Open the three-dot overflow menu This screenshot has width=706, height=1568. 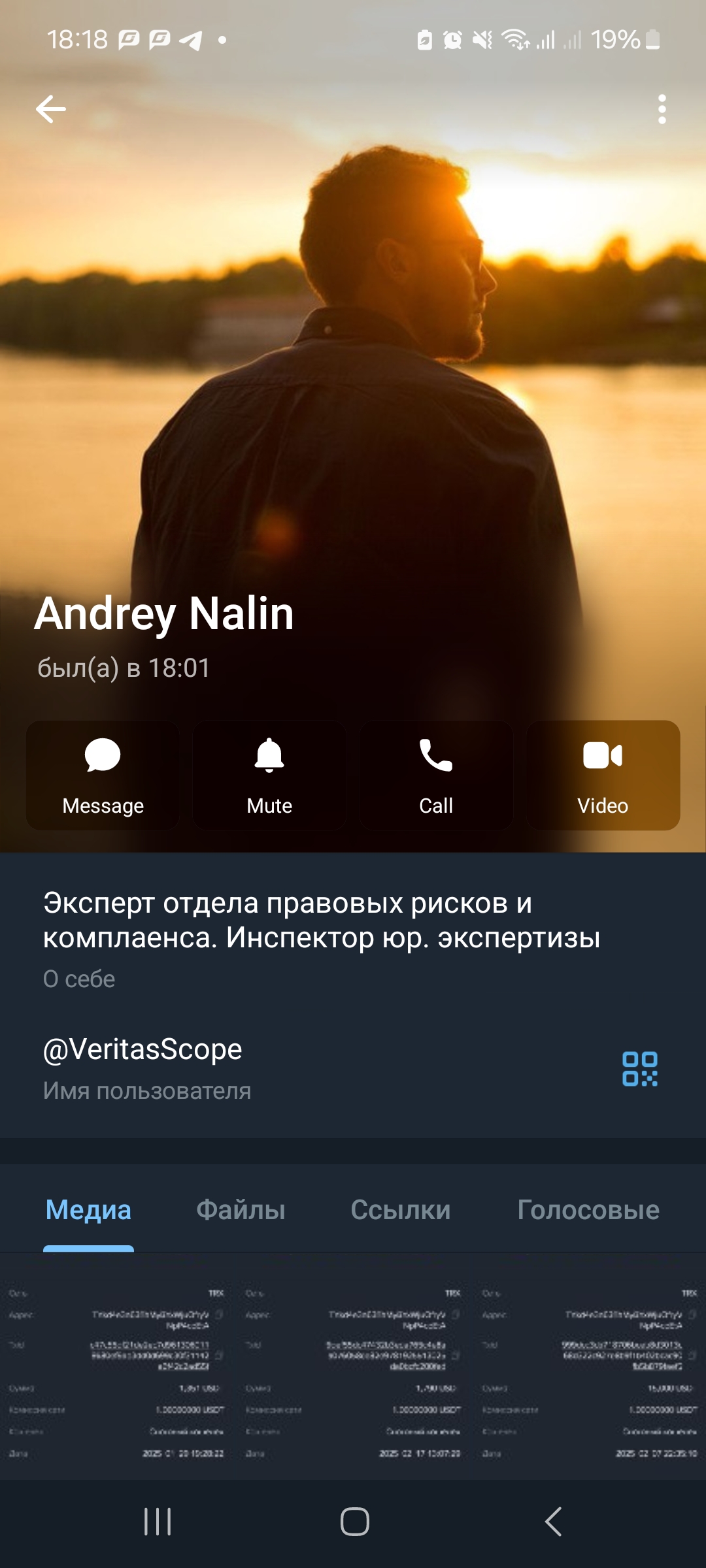click(662, 109)
